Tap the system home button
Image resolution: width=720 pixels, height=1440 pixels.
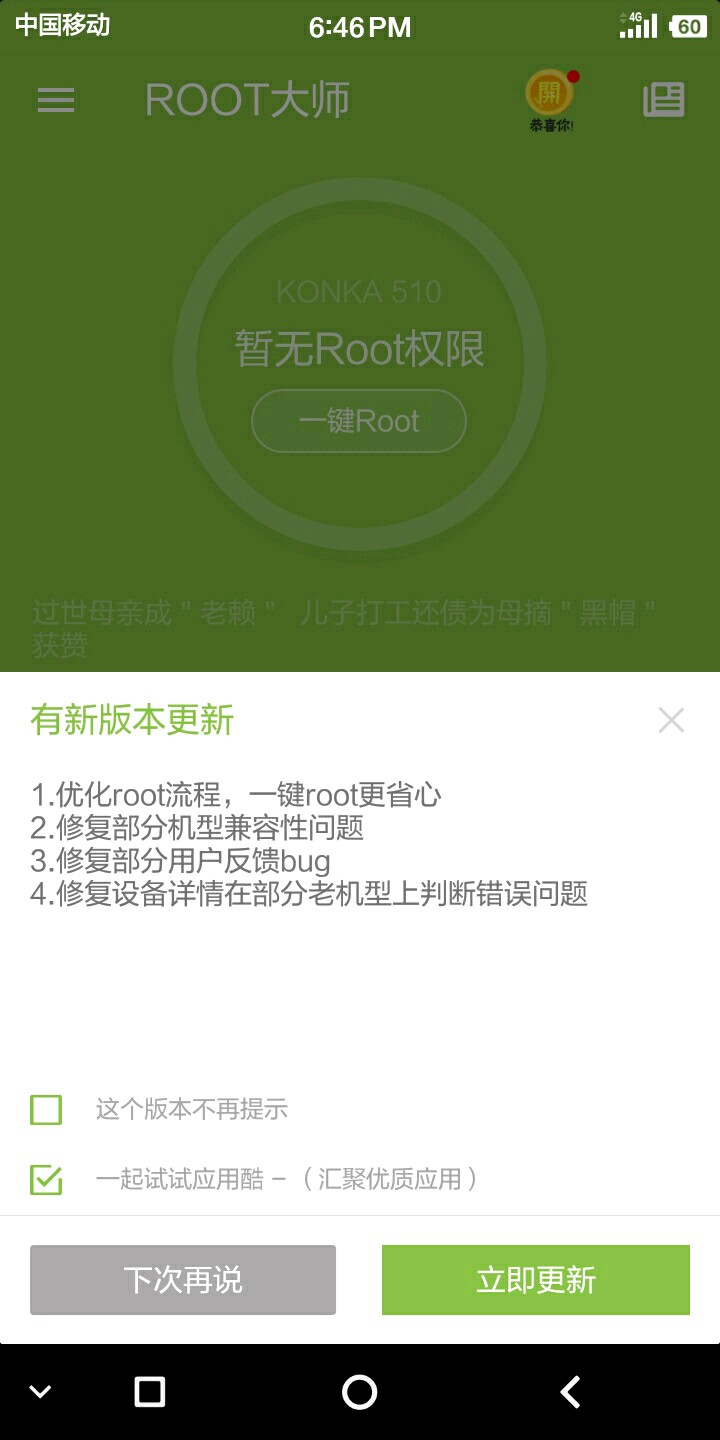click(x=359, y=1392)
